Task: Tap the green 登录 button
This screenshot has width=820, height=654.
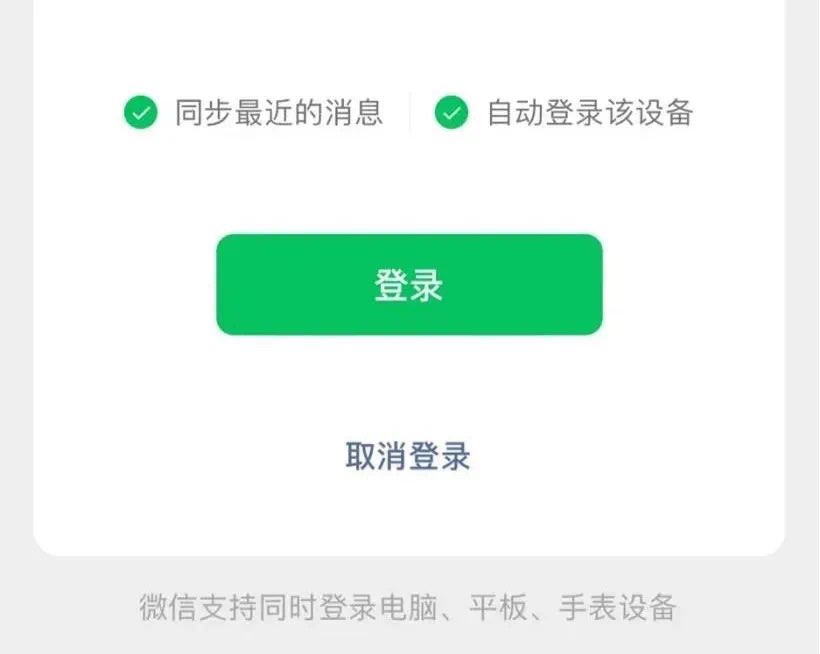Action: 409,285
